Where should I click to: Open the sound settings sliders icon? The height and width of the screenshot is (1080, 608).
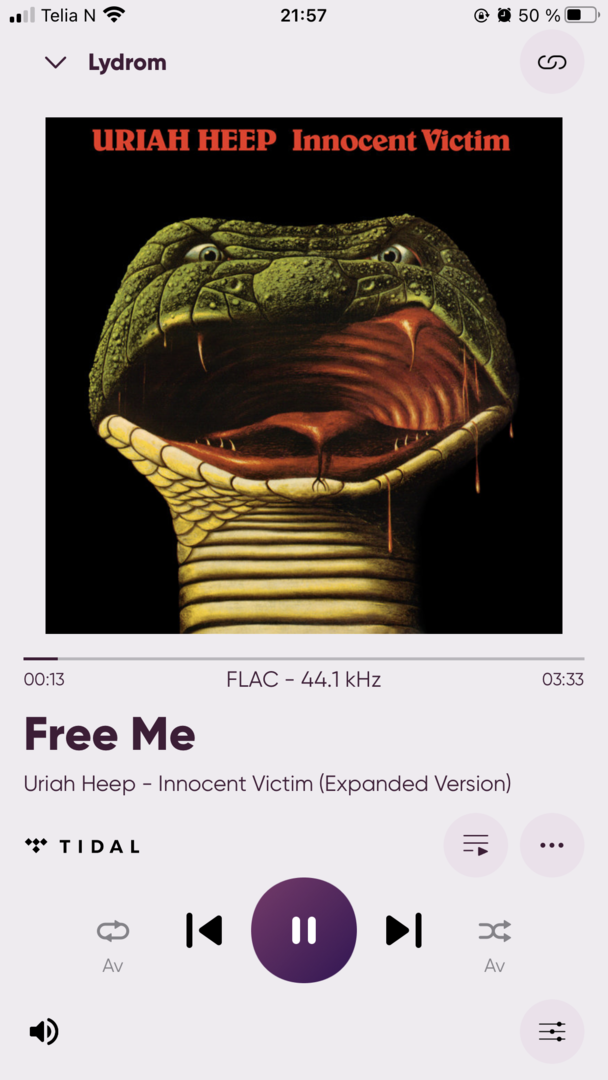(552, 1032)
